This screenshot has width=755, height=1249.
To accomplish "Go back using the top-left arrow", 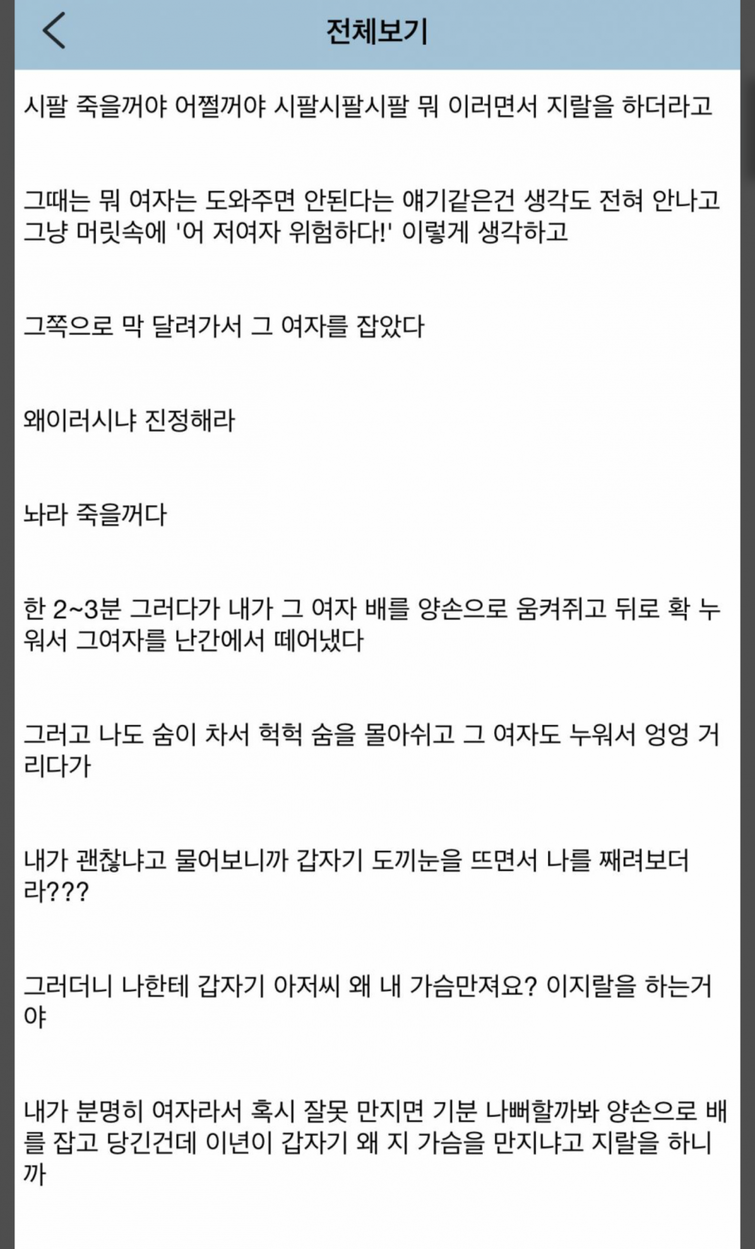I will click(x=54, y=31).
